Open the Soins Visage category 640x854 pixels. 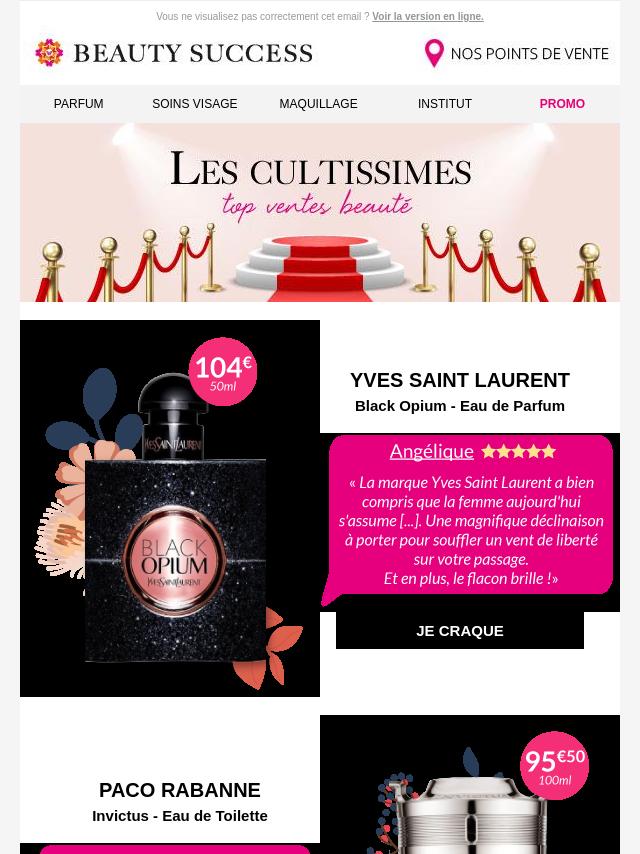click(194, 104)
